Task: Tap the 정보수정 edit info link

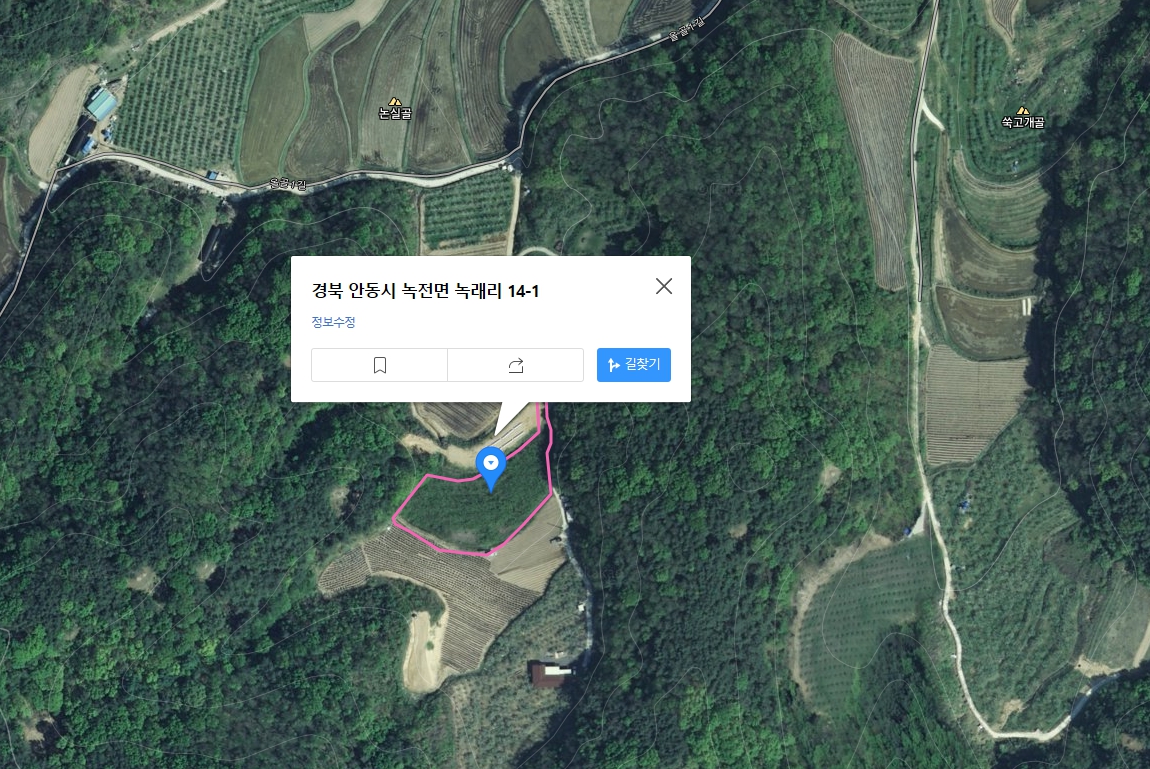Action: [333, 322]
